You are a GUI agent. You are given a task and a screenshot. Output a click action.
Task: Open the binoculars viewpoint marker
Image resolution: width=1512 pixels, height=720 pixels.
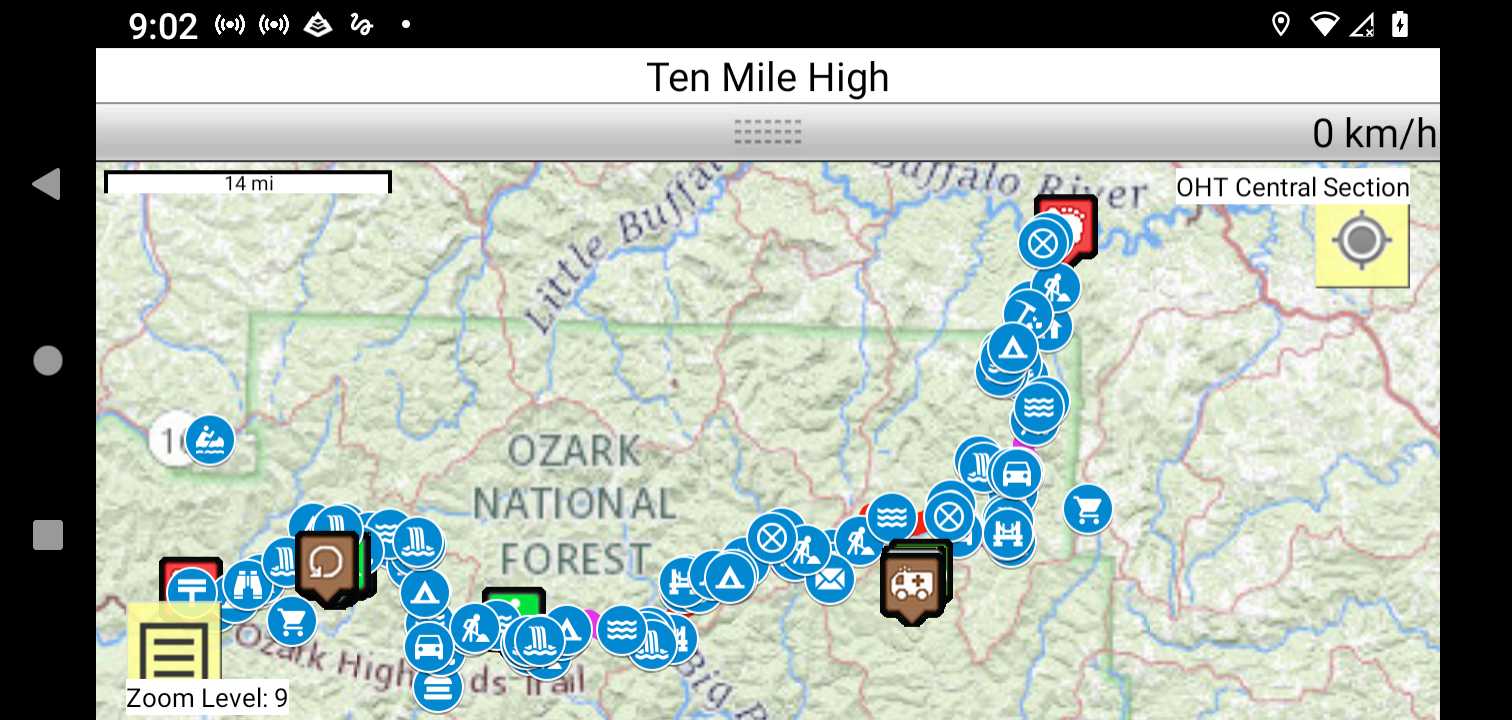(246, 585)
